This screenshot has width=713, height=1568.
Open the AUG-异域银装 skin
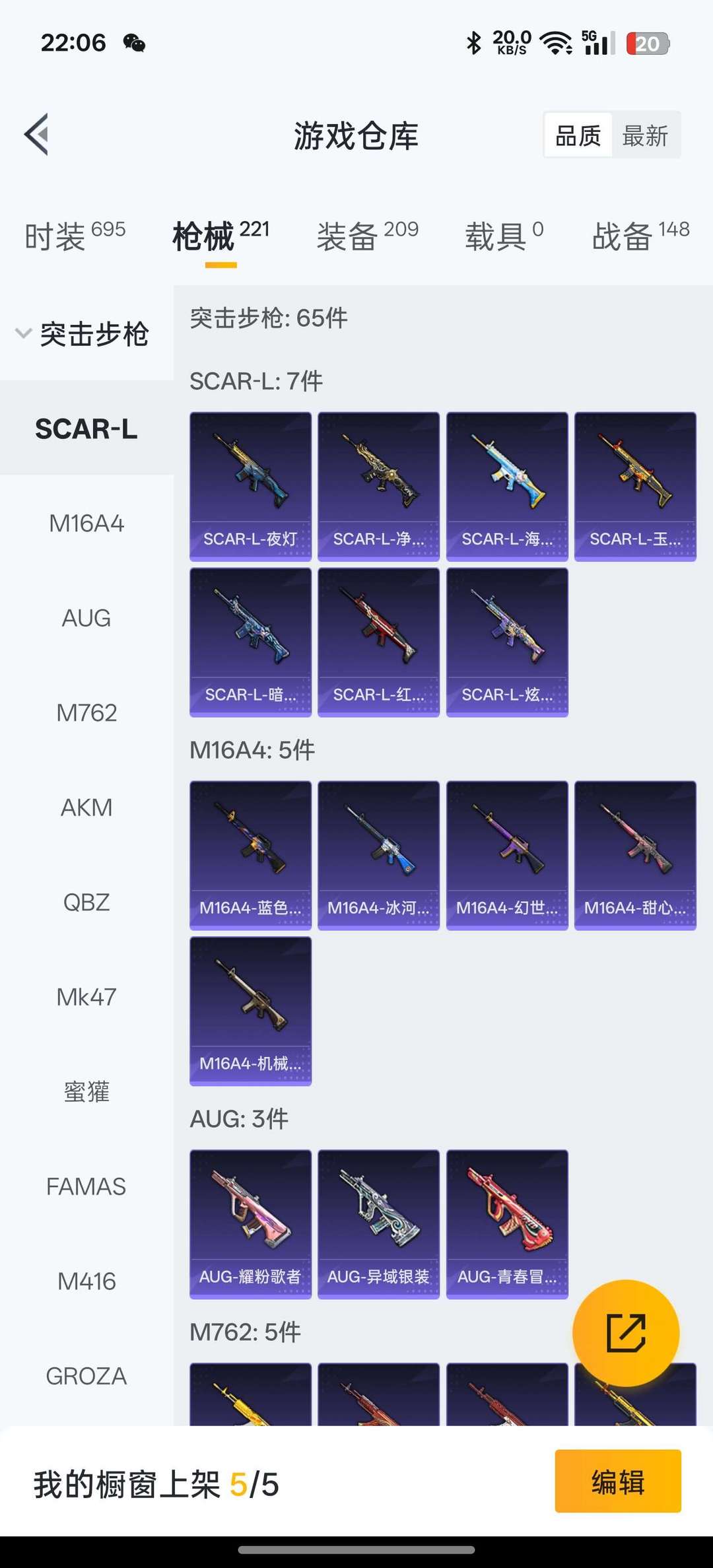point(378,1225)
